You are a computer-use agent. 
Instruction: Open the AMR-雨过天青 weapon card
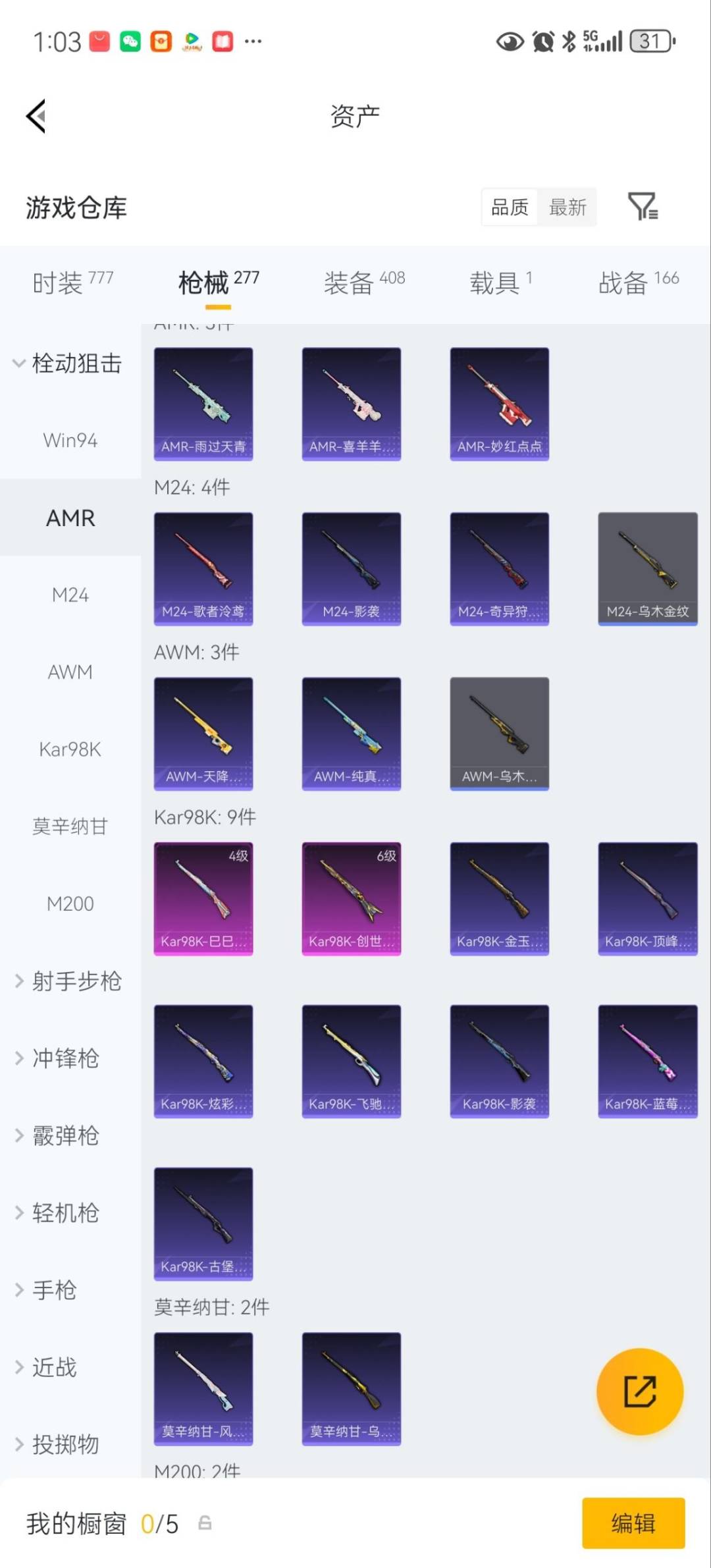click(203, 402)
